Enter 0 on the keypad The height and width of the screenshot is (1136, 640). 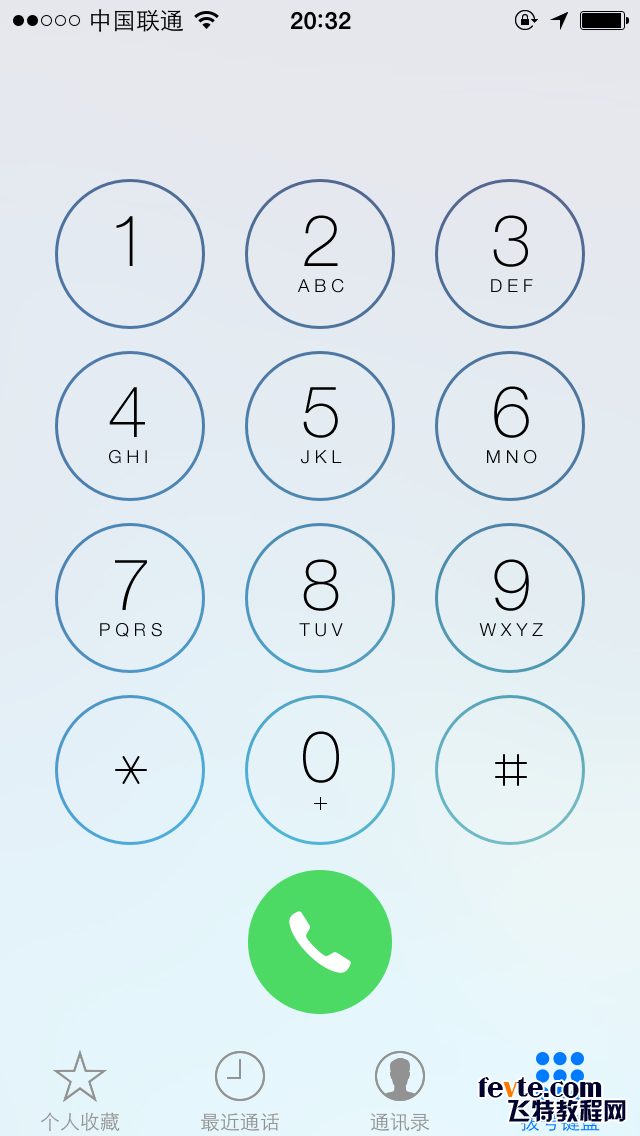tap(320, 770)
